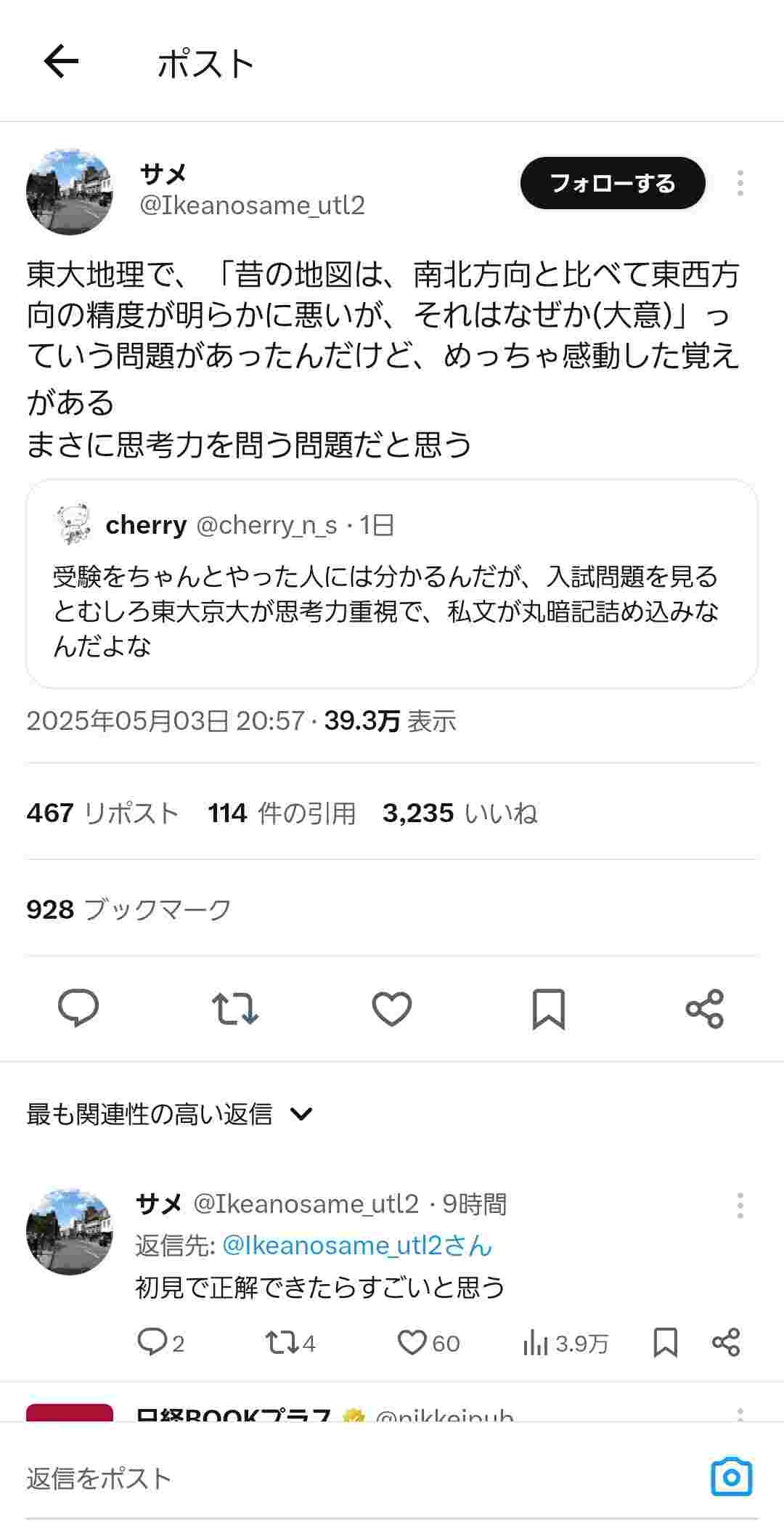Bookmark the main post

coord(548,1008)
